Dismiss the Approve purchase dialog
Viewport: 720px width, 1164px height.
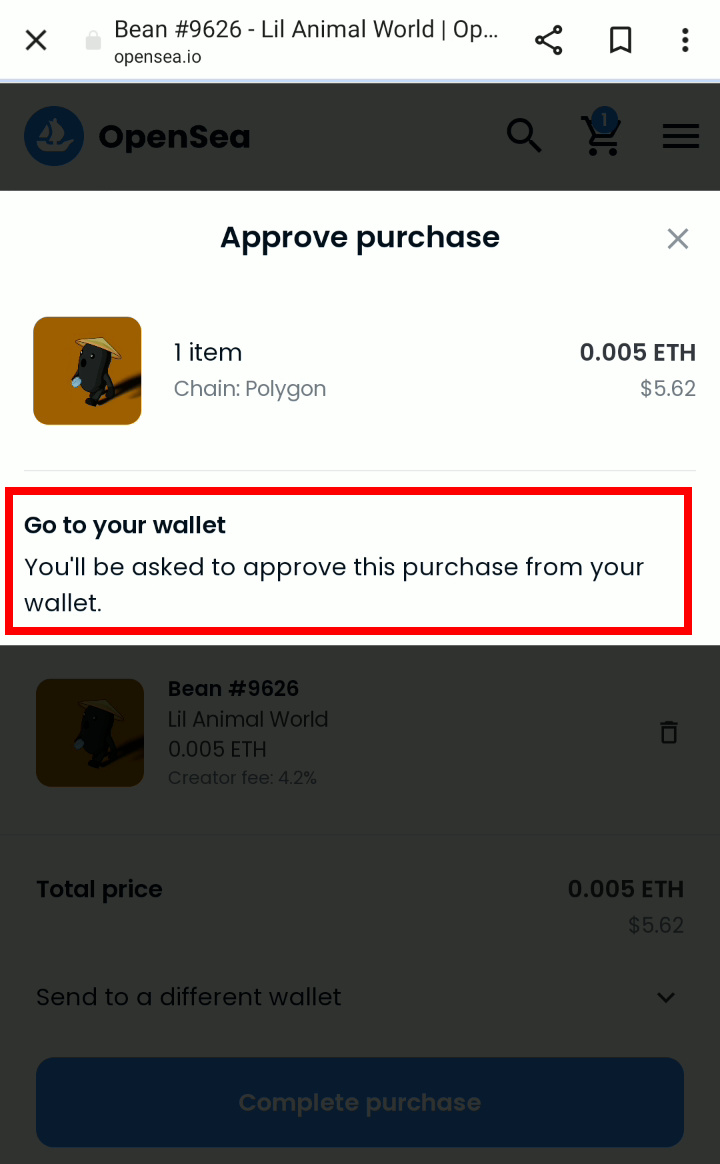point(678,239)
